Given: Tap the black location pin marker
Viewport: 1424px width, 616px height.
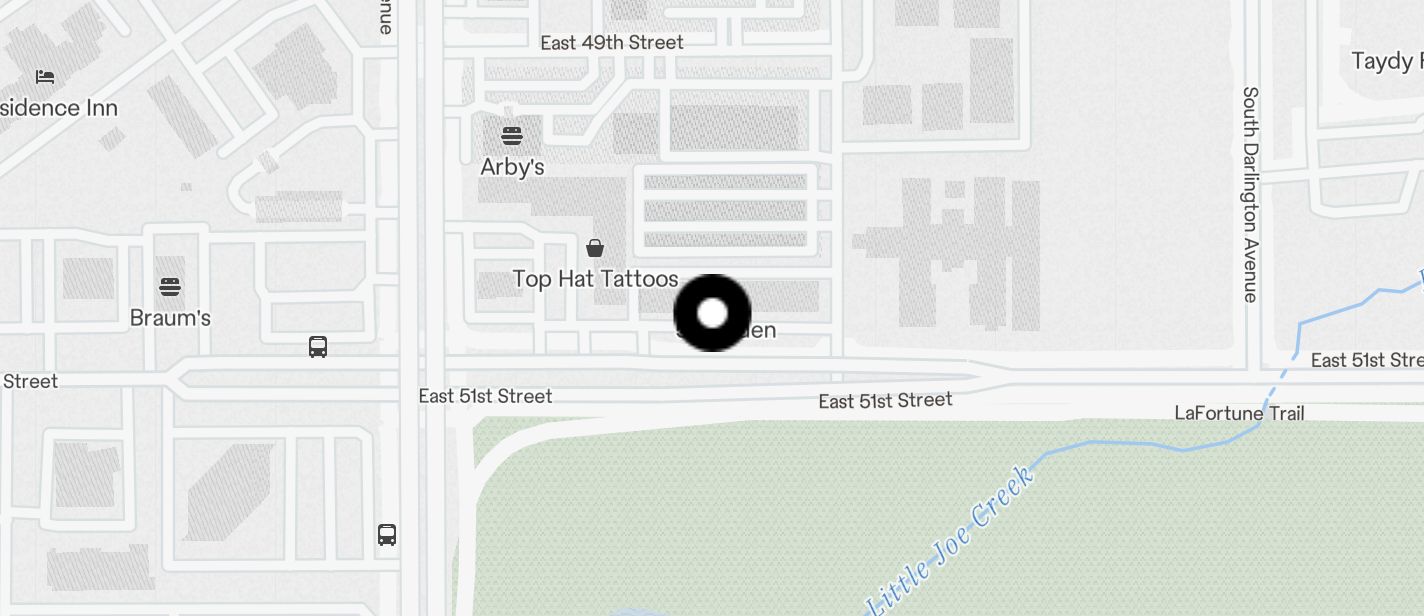Looking at the screenshot, I should pos(712,313).
